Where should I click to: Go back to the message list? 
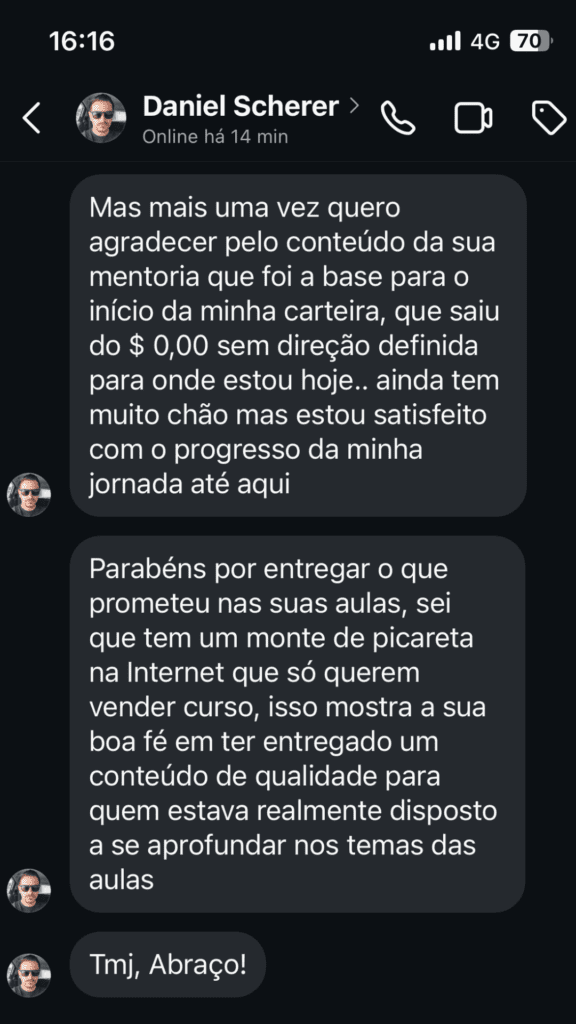(x=31, y=118)
